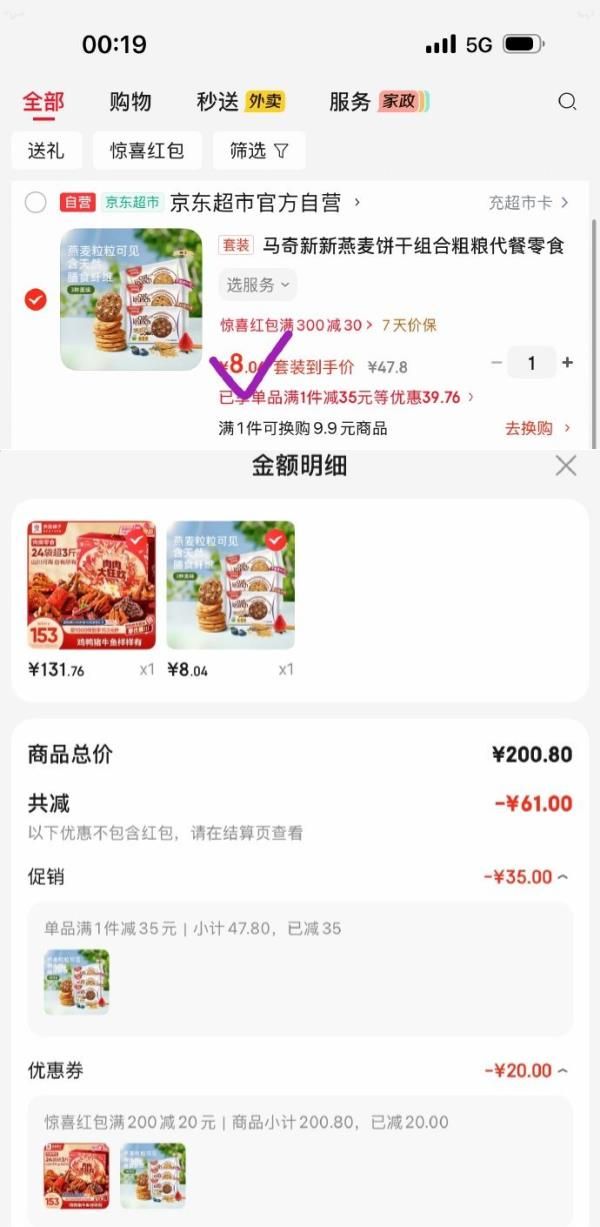Uncheck the 马奇新新燕麦饼干 item
Screen dimensions: 600x1227
(36, 299)
